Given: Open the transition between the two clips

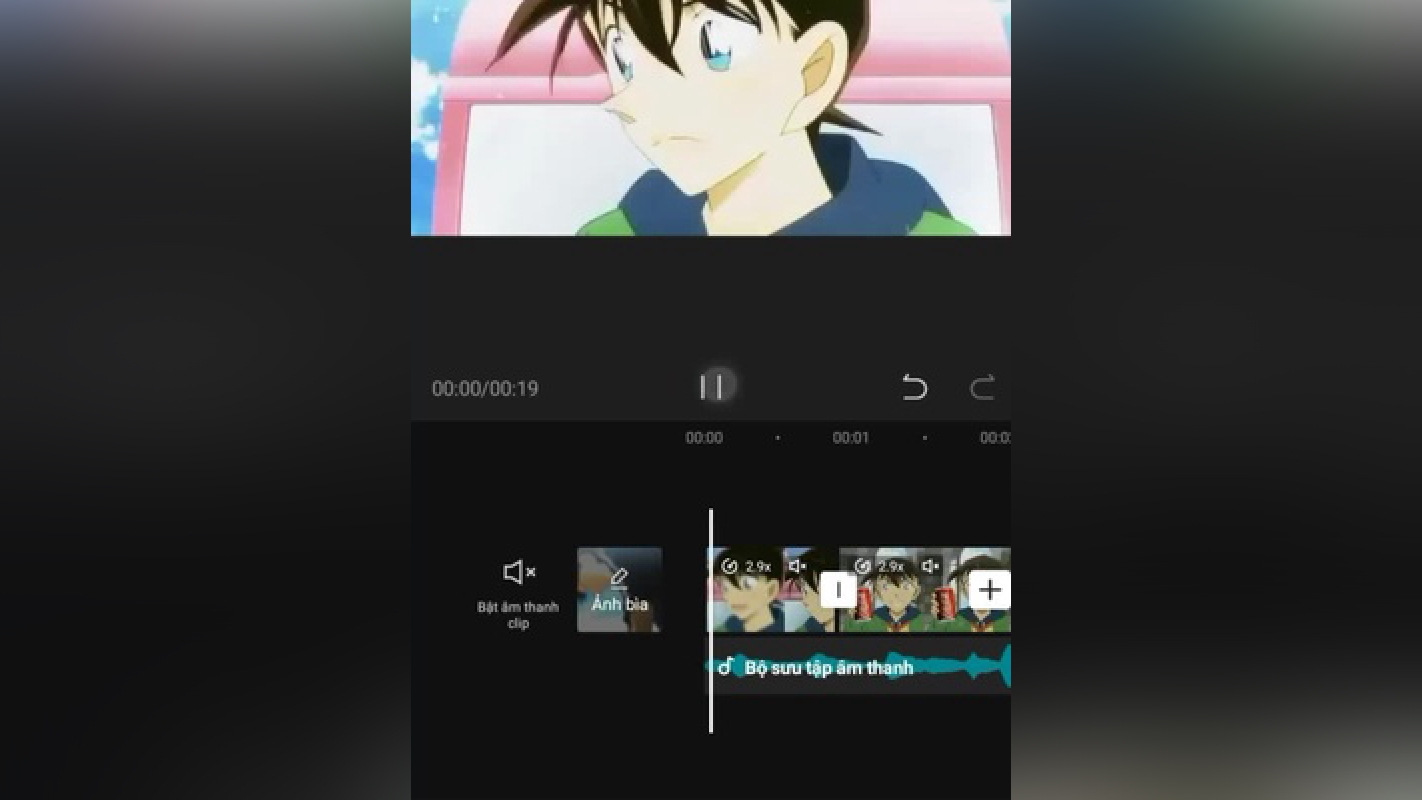Looking at the screenshot, I should coord(838,590).
